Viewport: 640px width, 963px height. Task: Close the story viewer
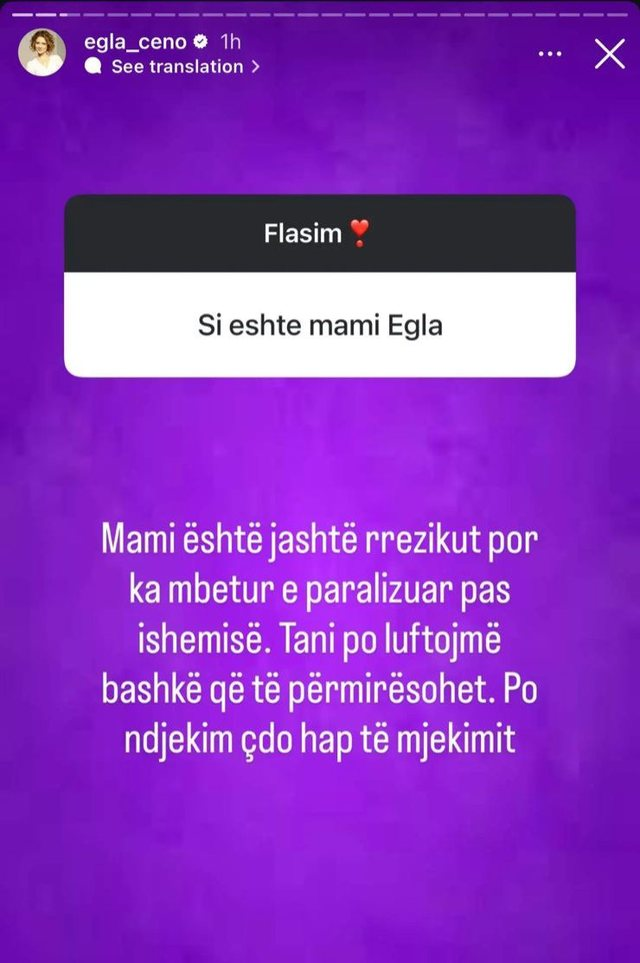click(609, 54)
